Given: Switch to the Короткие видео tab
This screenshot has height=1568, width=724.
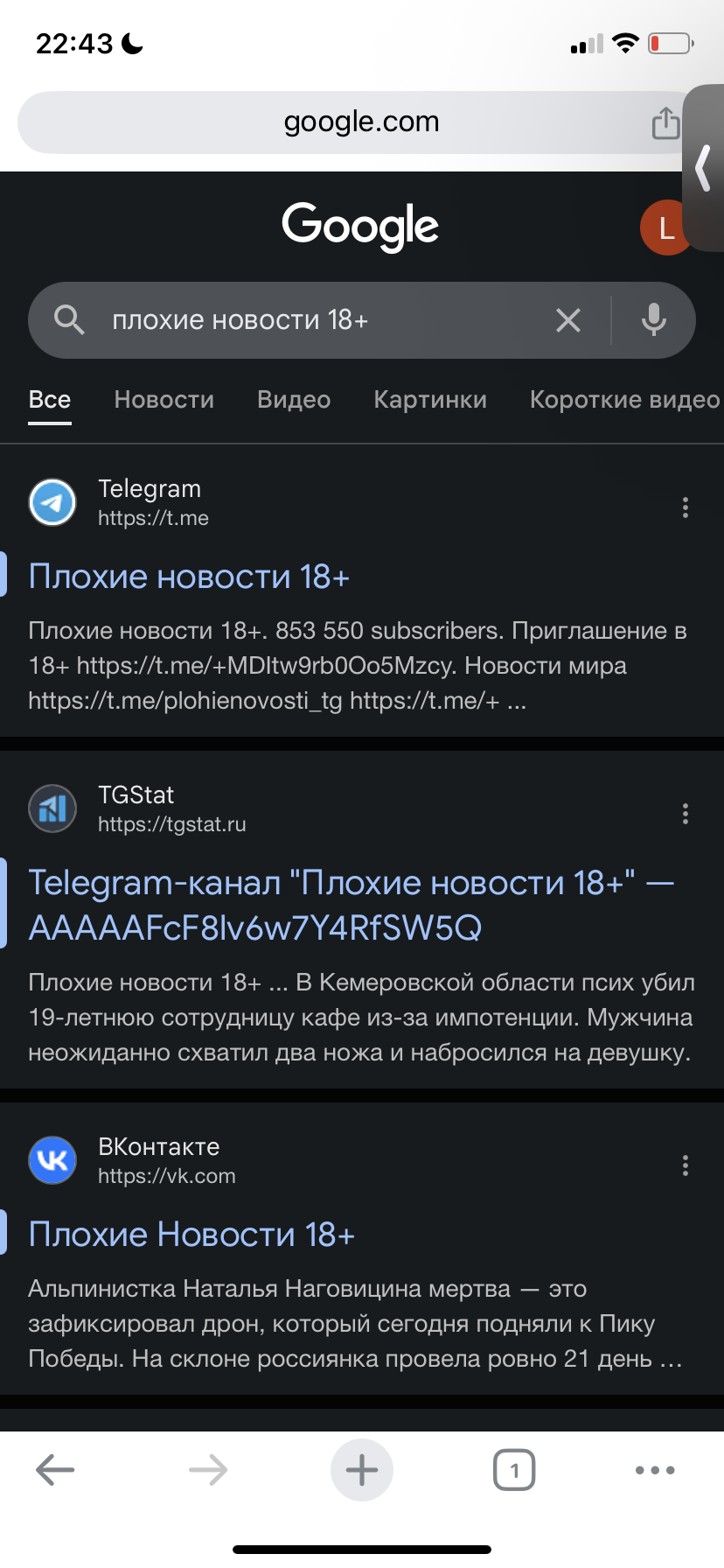Looking at the screenshot, I should point(624,400).
